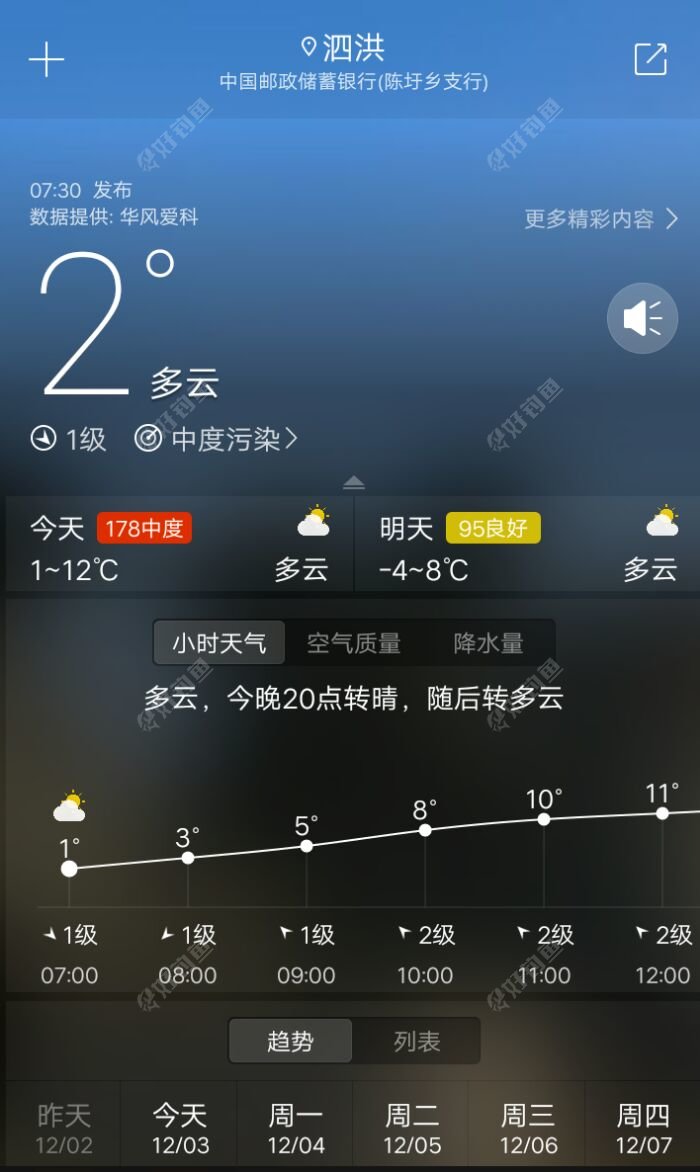Share the weather via top-right icon
The width and height of the screenshot is (700, 1172).
point(650,59)
